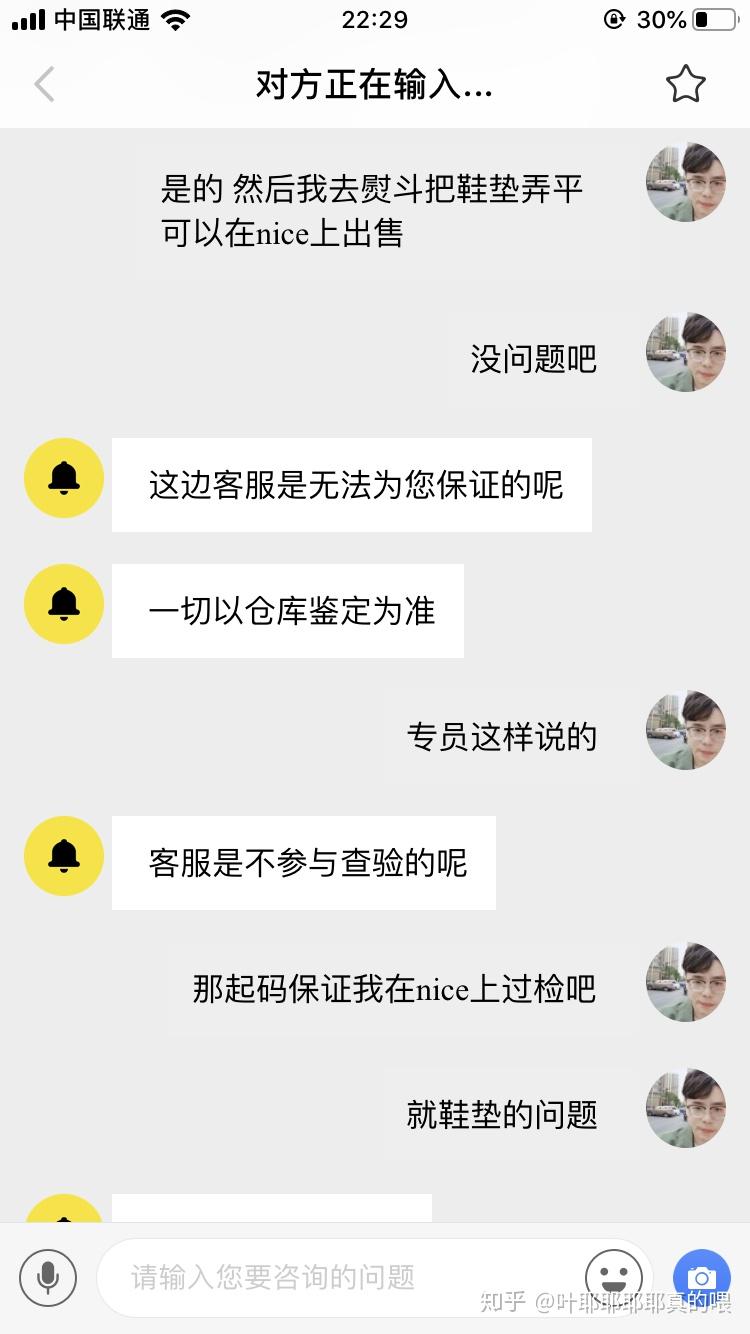Focus the question input field

pyautogui.click(x=340, y=1277)
